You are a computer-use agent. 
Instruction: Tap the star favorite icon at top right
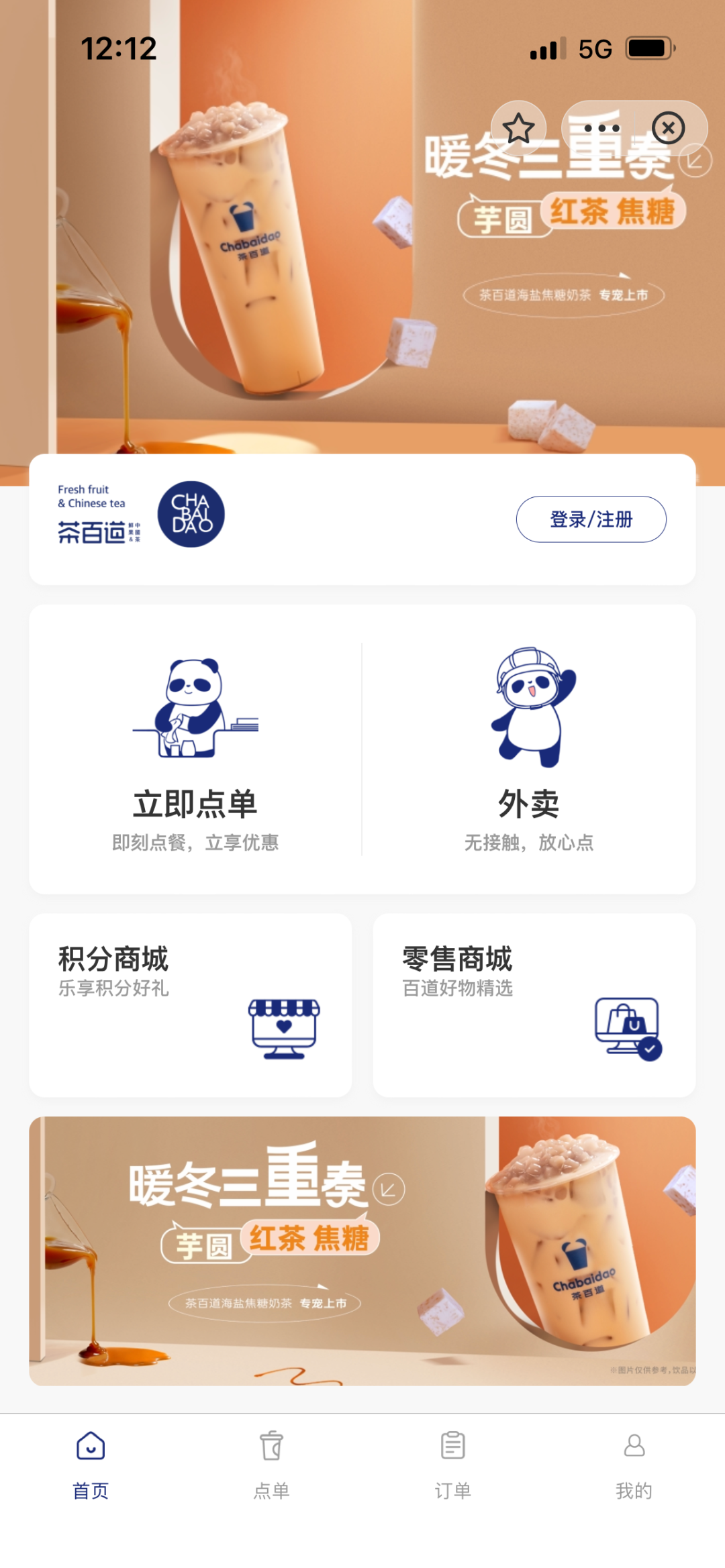click(x=520, y=127)
